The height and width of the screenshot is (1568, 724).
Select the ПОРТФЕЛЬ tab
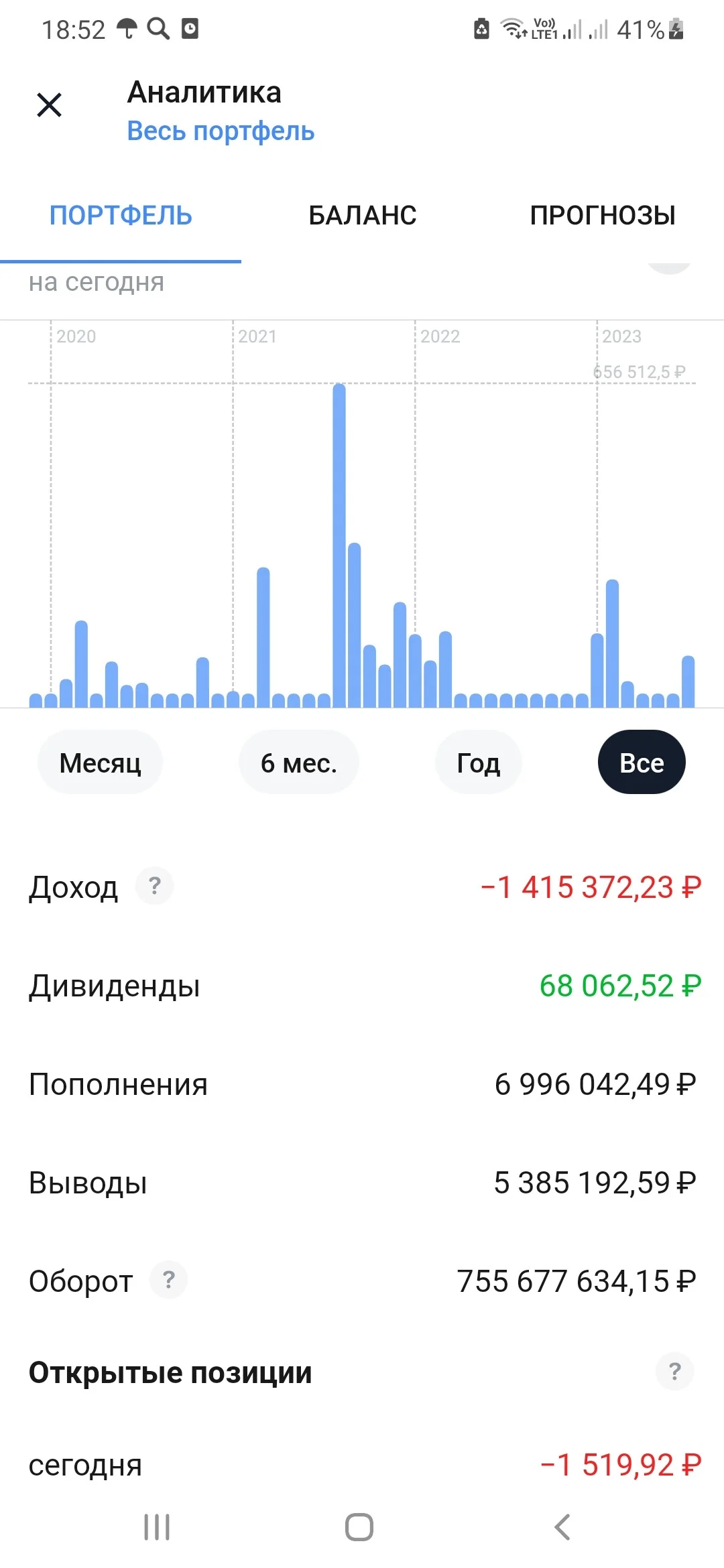121,216
